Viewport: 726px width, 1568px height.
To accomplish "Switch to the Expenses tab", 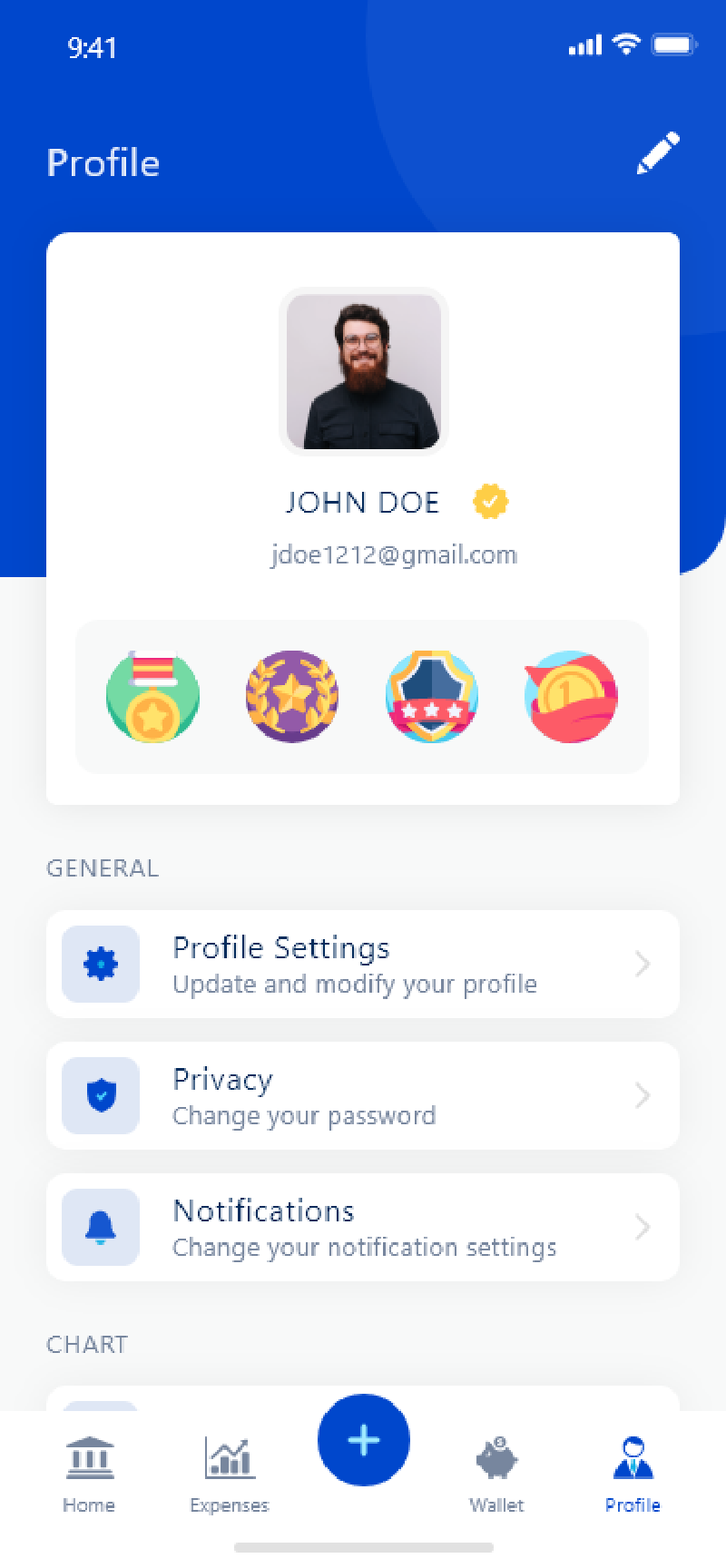I will point(229,1475).
